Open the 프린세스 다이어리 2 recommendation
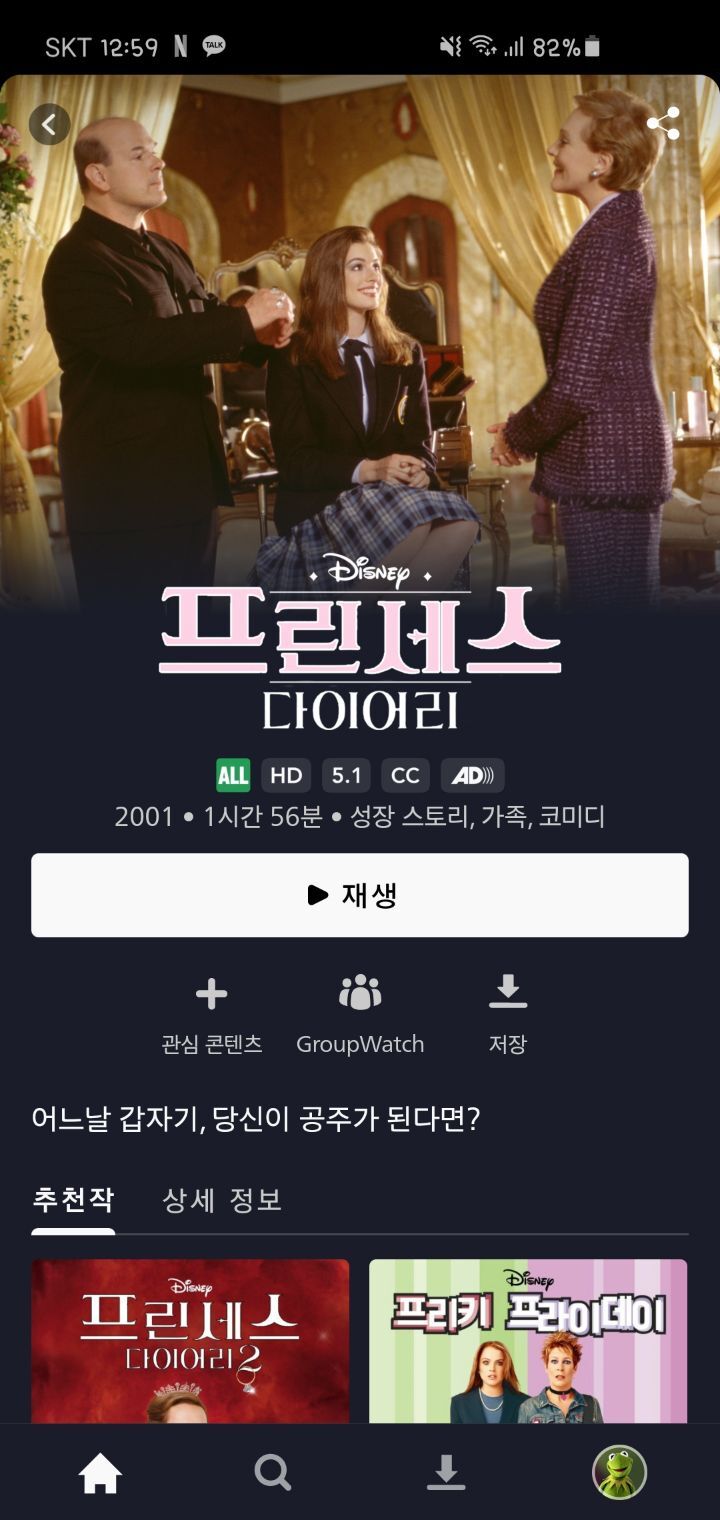This screenshot has width=720, height=1520. [x=190, y=1341]
